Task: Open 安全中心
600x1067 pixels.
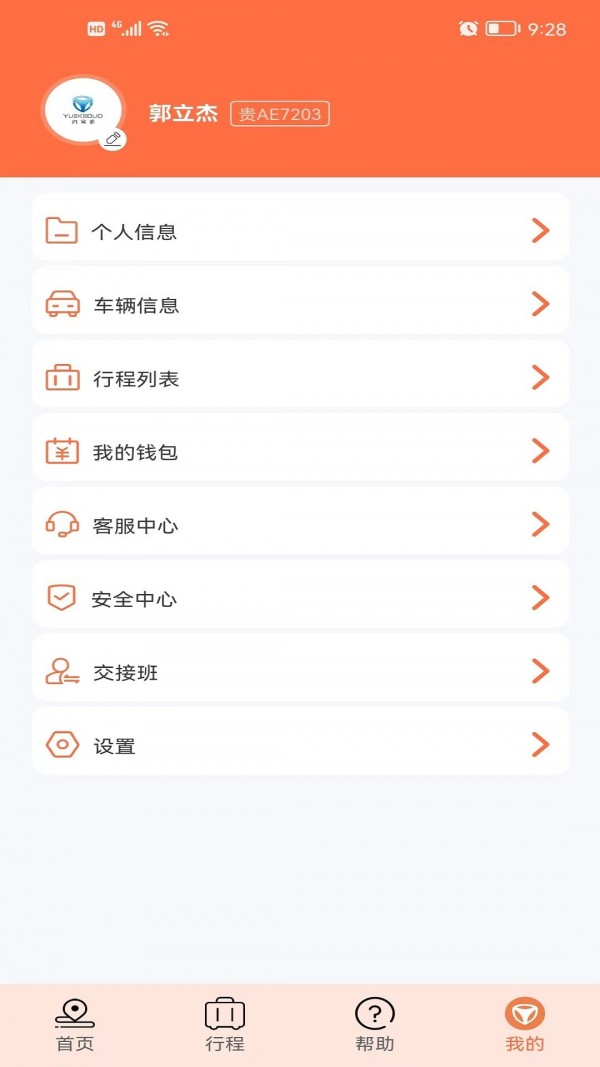Action: pos(300,598)
